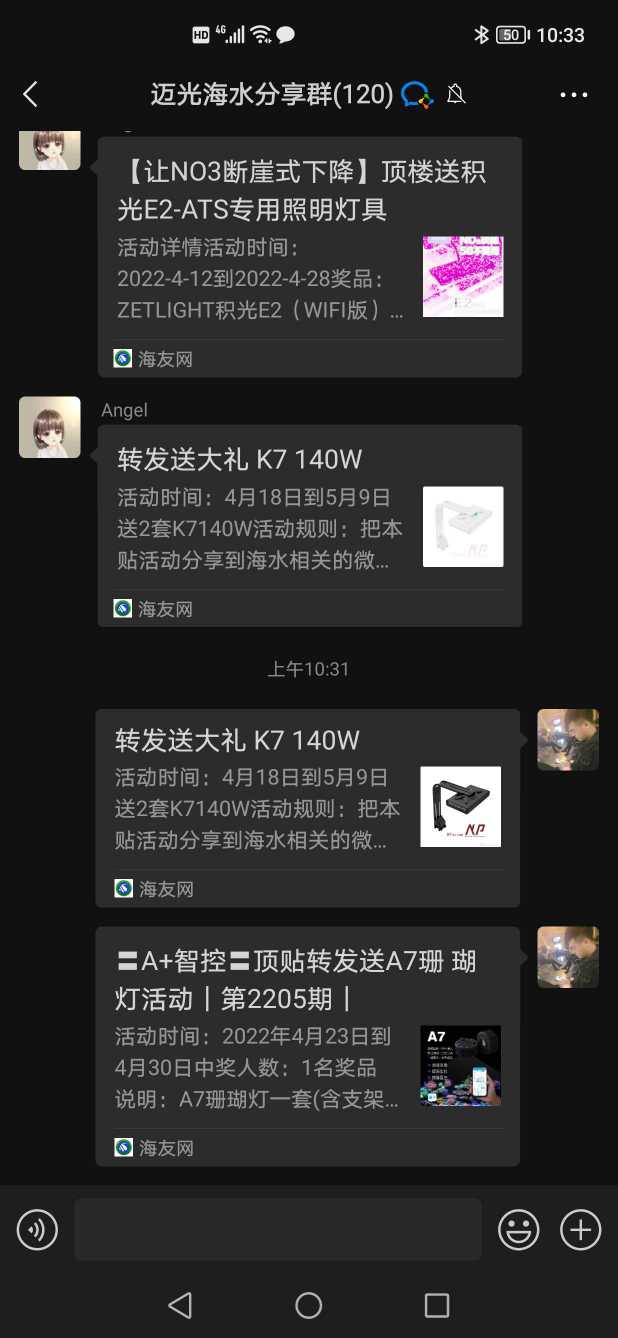
Task: Open the emoji picker
Action: [x=519, y=1229]
